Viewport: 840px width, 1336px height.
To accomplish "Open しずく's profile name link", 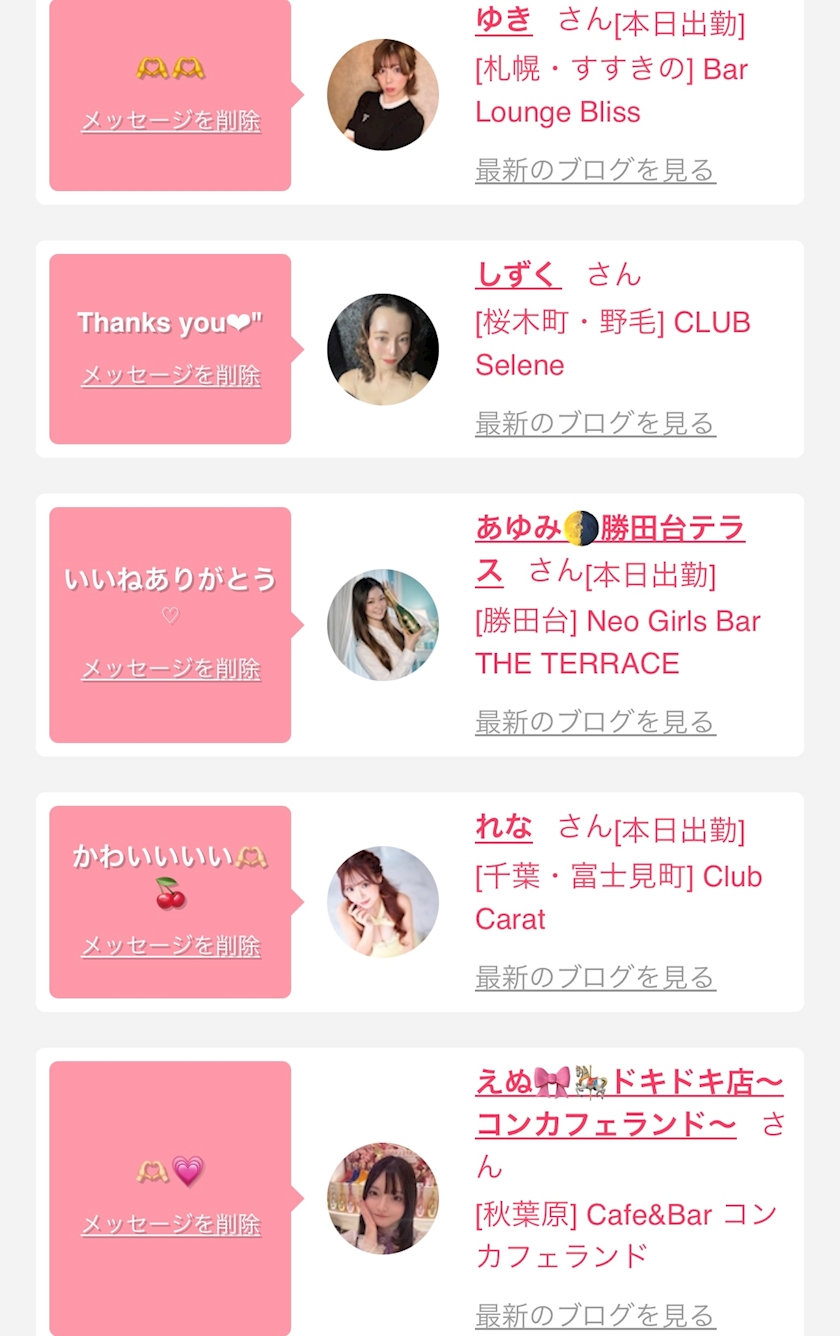I will (517, 274).
